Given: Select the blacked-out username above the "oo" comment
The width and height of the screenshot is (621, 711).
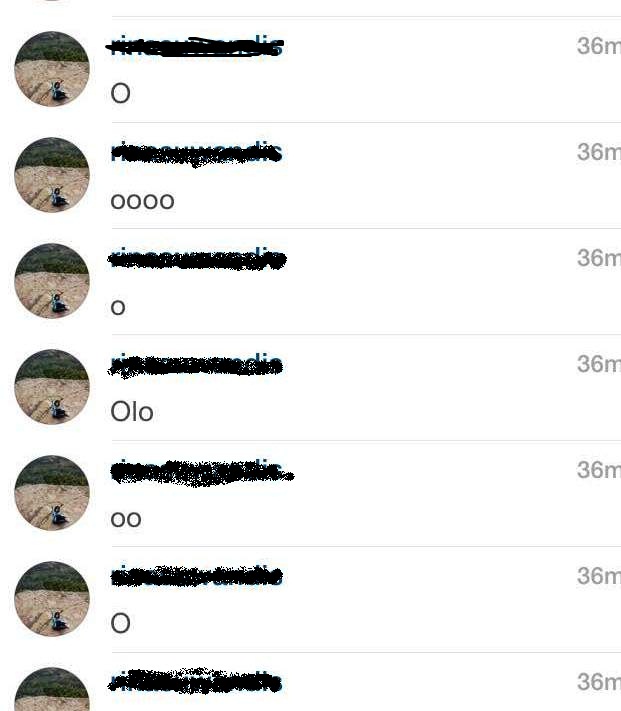Looking at the screenshot, I should click(x=200, y=471).
